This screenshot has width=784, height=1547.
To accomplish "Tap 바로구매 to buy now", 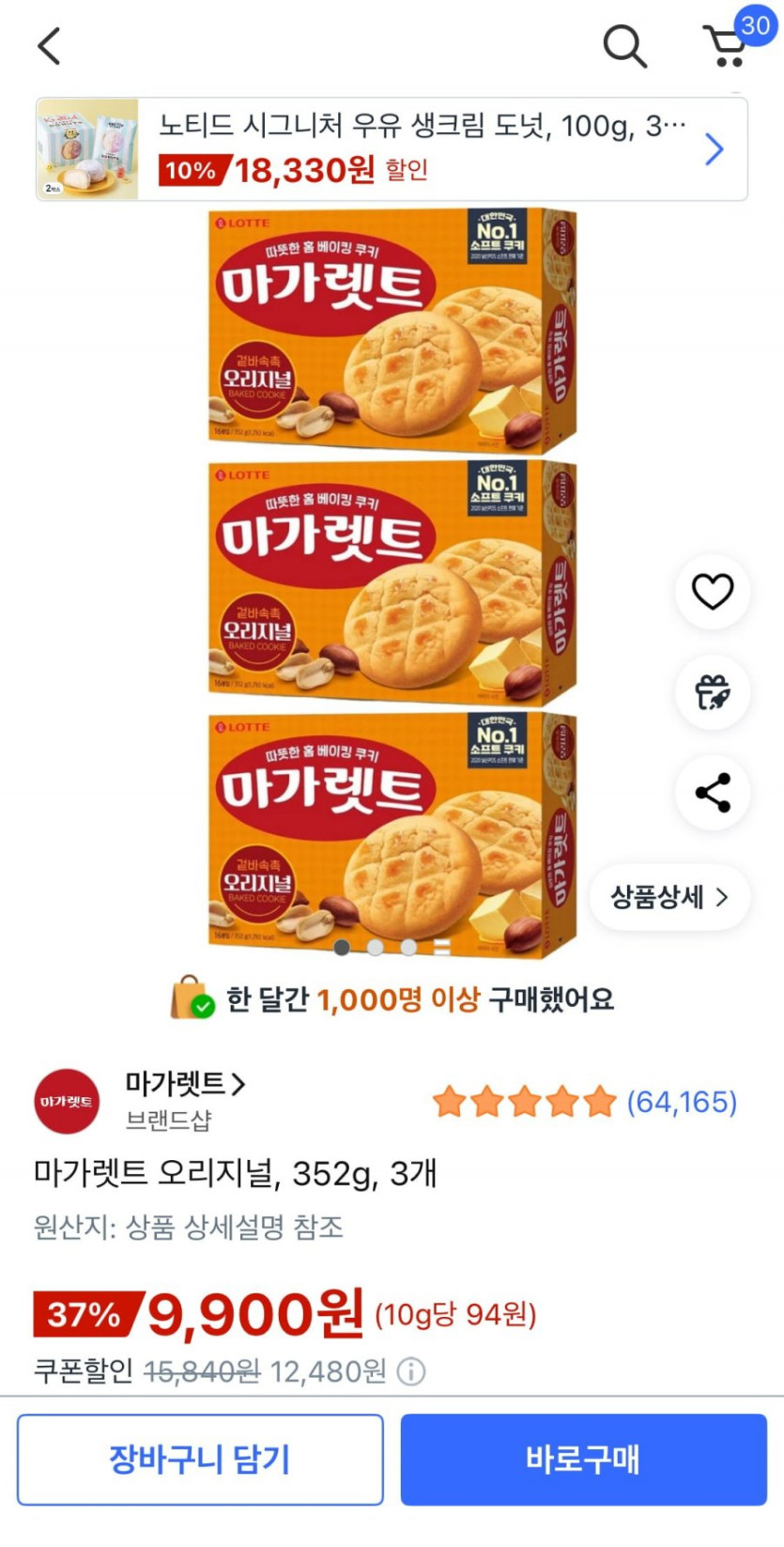I will point(583,1459).
